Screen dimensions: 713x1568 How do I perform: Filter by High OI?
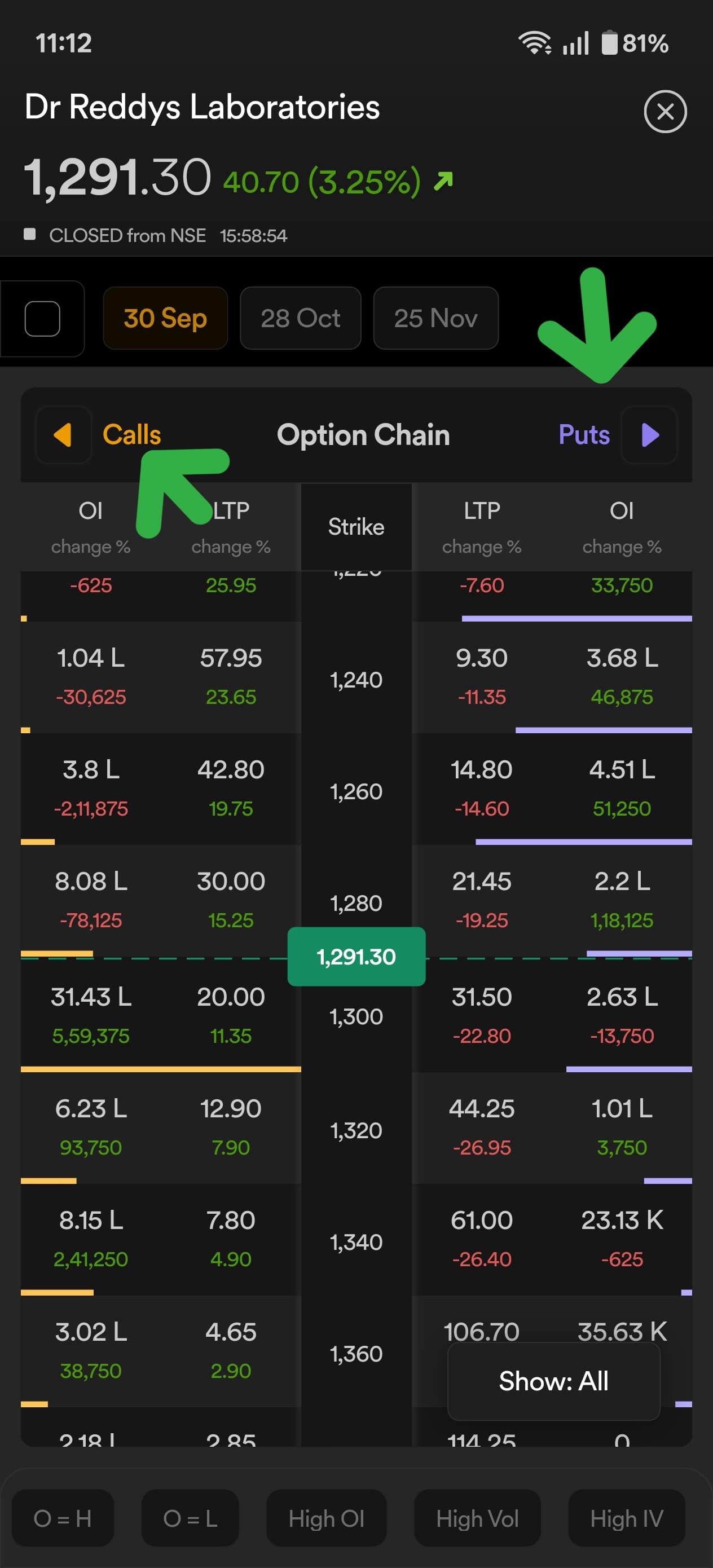327,1518
